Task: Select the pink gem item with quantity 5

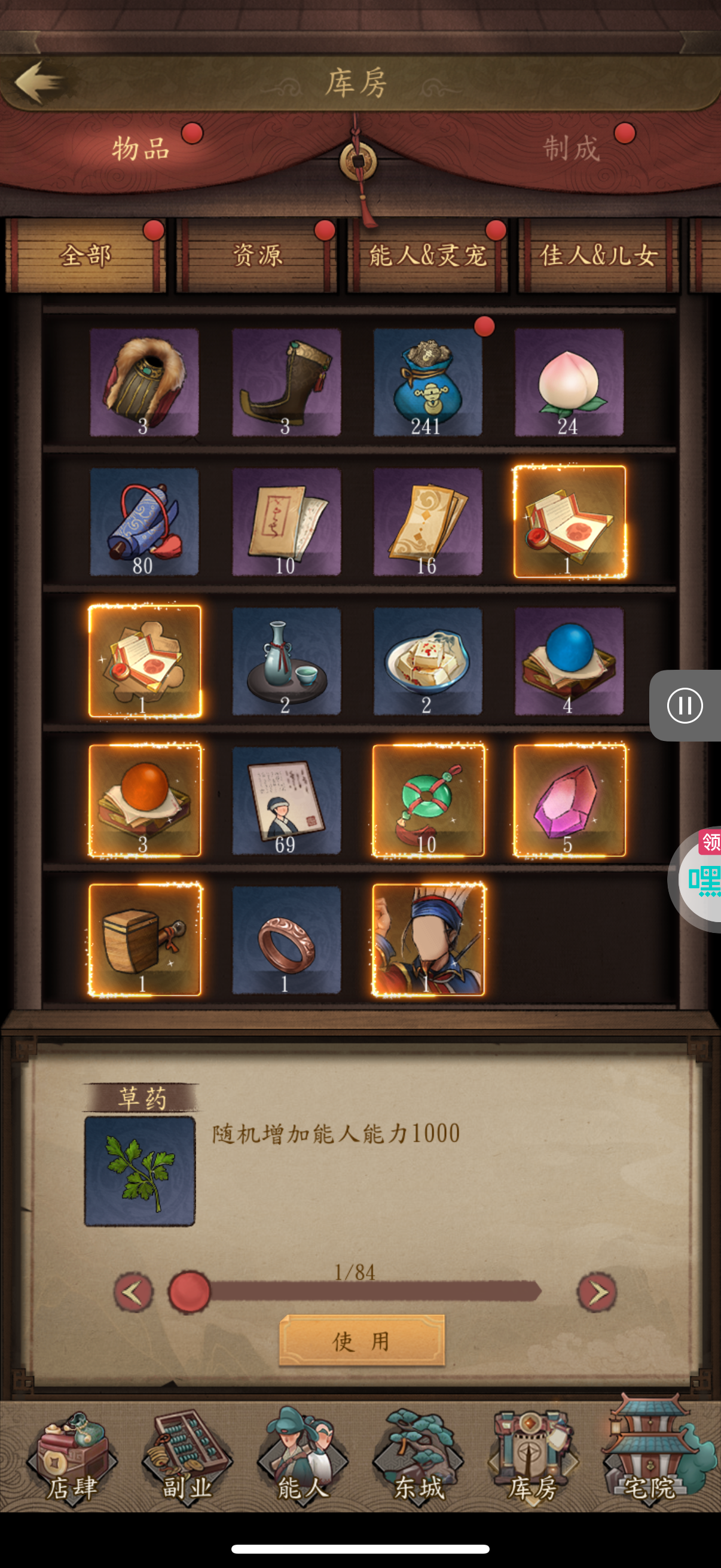Action: pos(569,800)
